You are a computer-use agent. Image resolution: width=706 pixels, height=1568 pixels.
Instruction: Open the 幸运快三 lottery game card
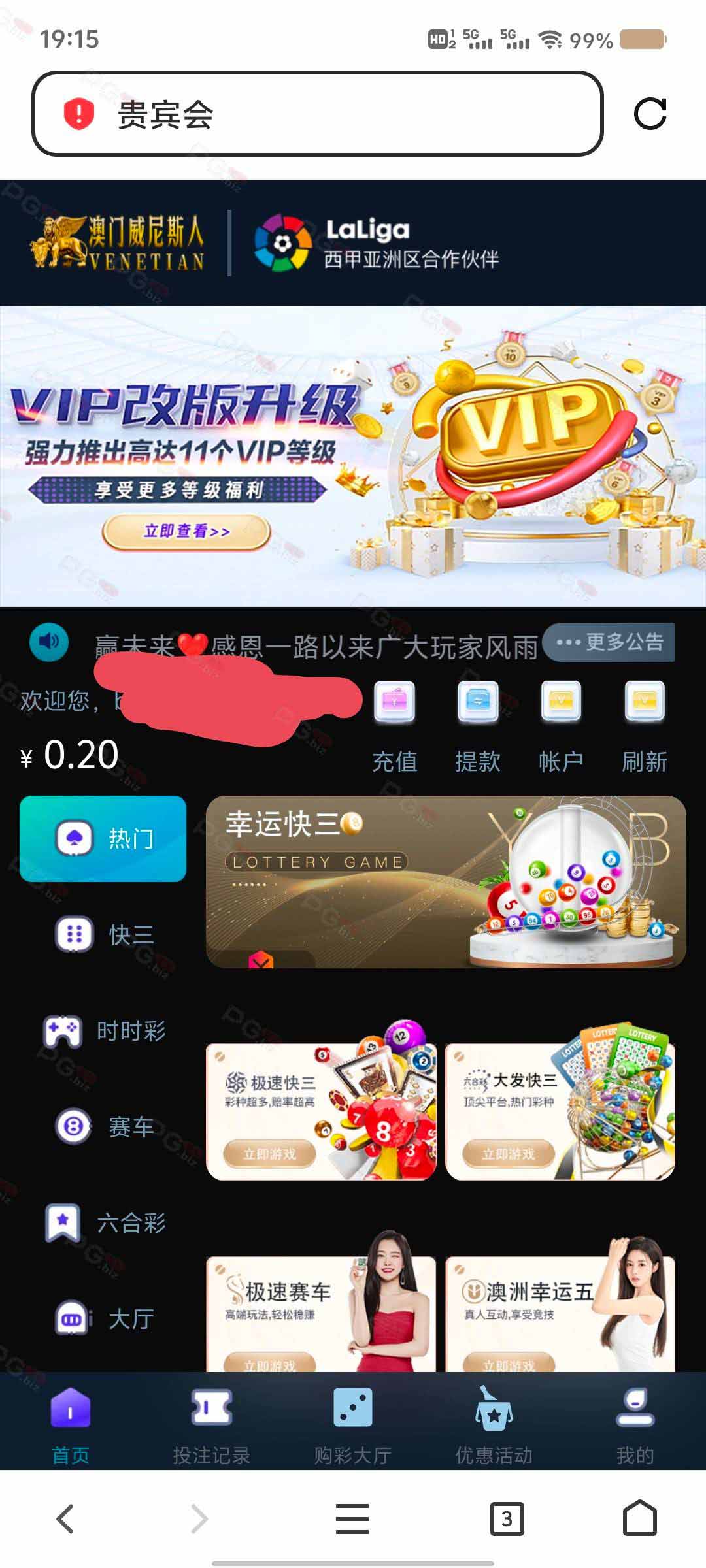(446, 881)
